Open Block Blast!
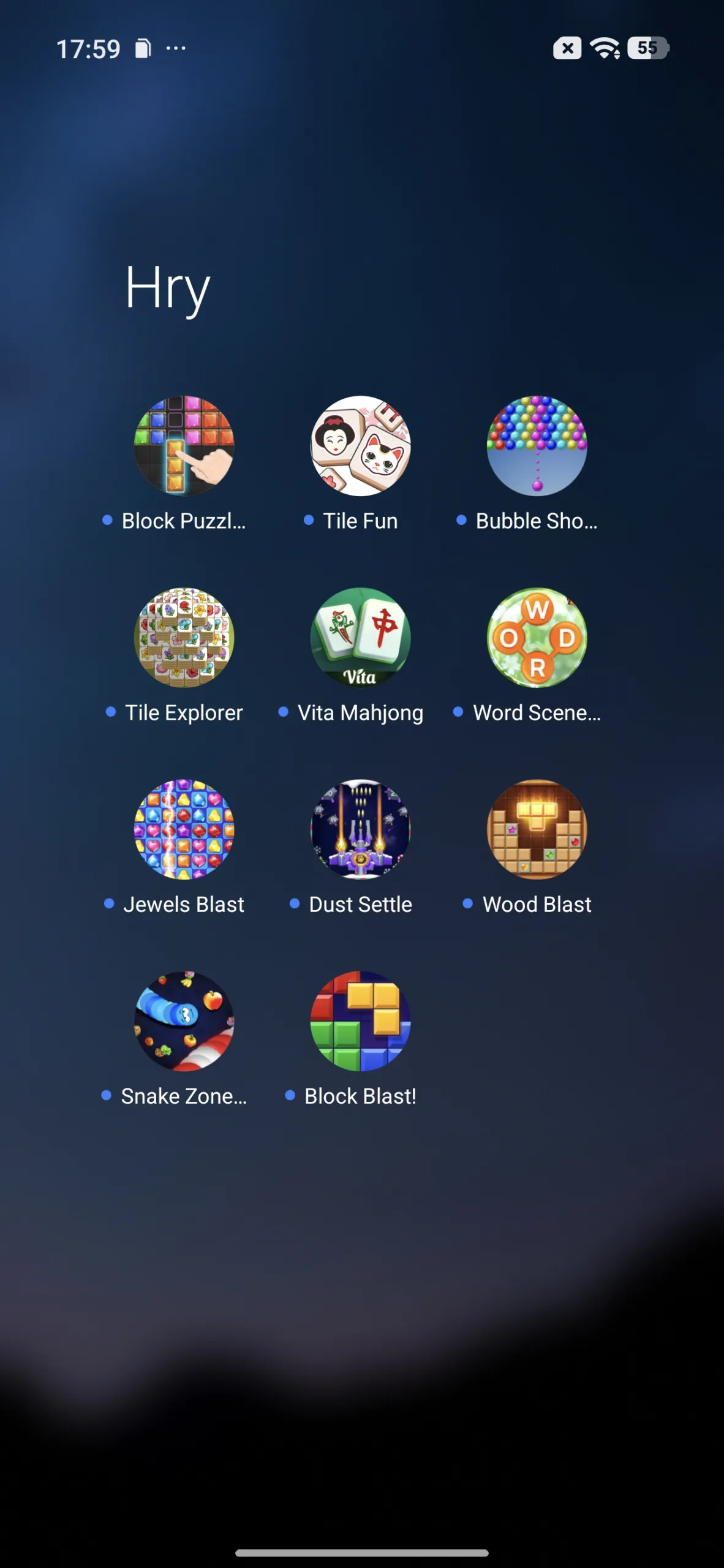 pos(360,1021)
